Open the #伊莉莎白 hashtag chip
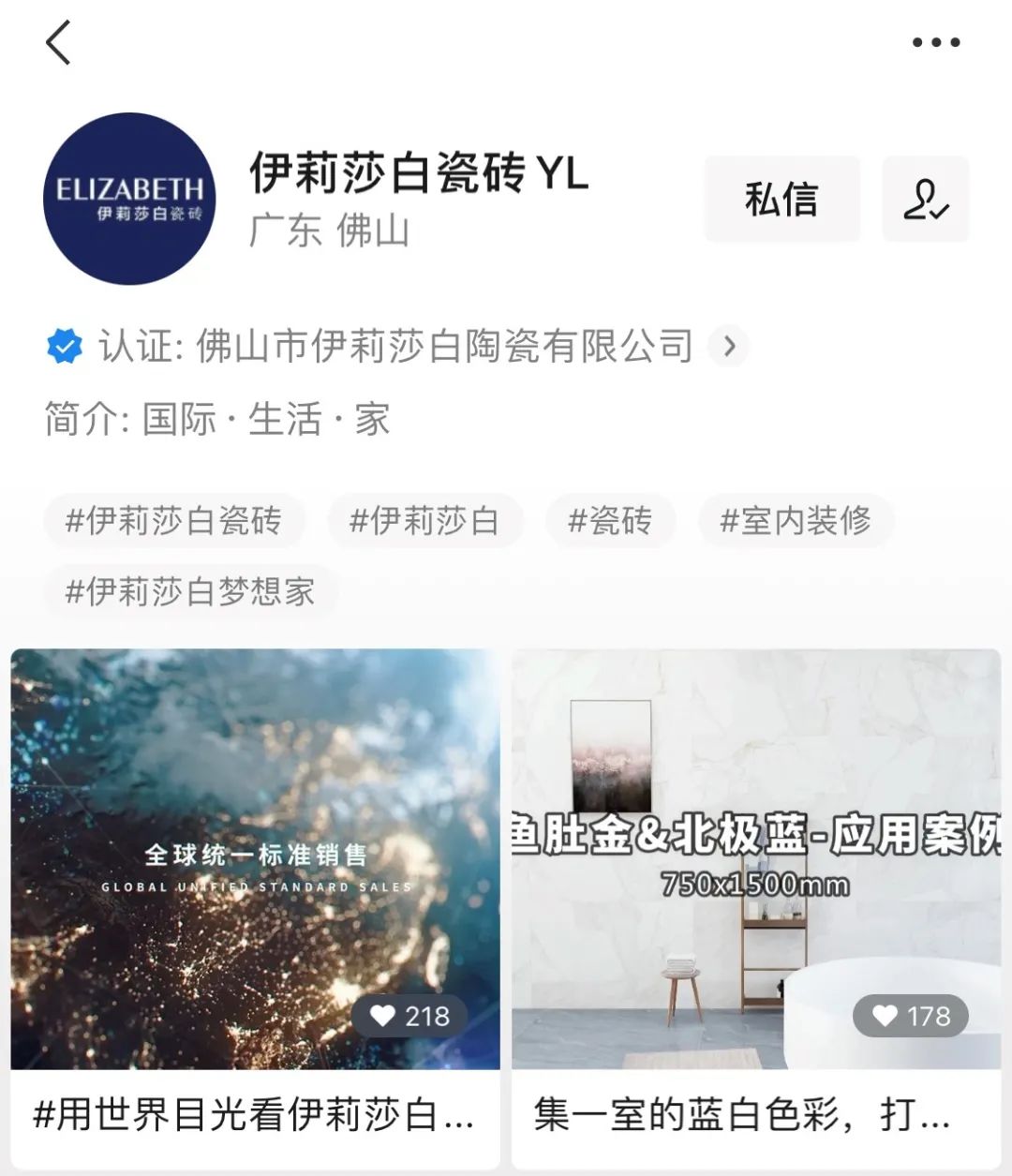 point(424,521)
